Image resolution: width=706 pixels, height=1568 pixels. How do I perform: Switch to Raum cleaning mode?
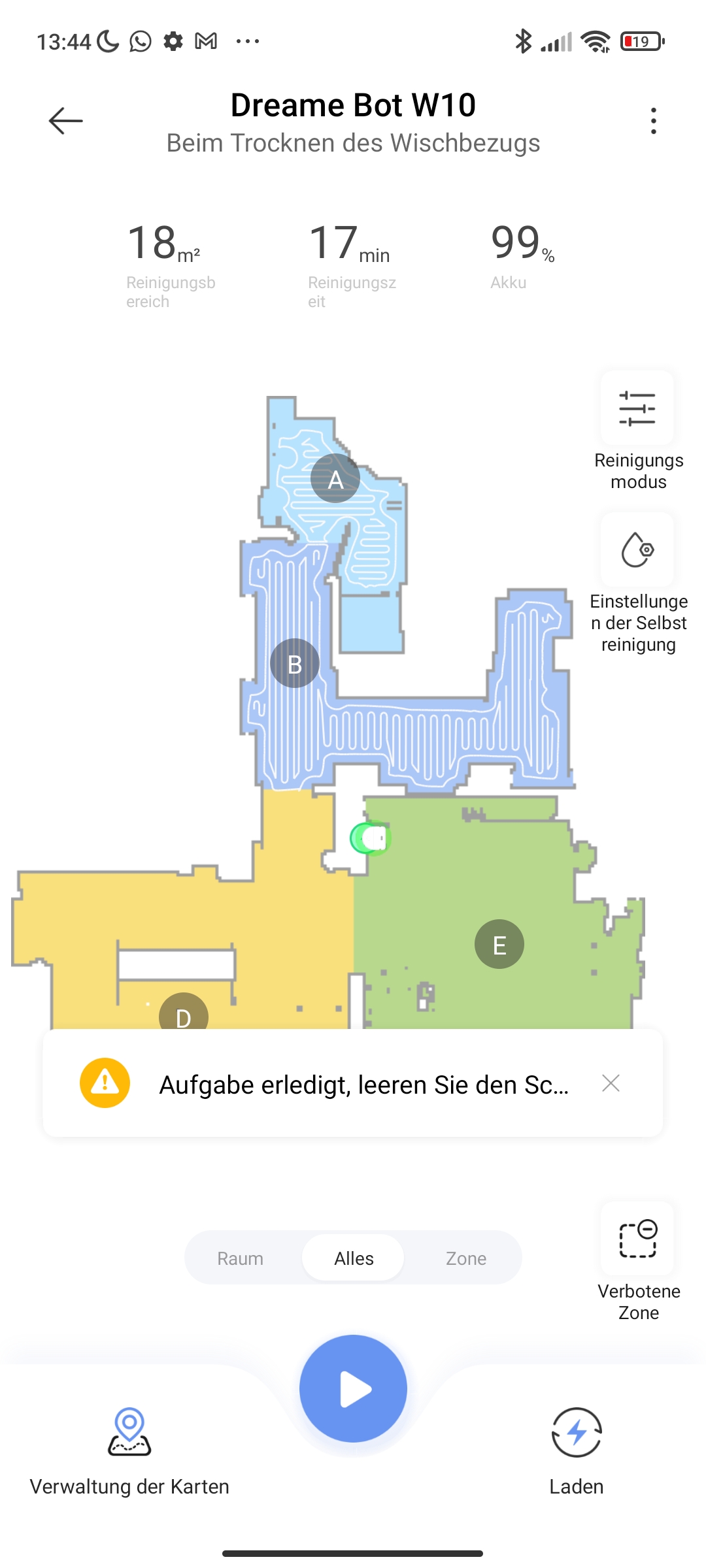pyautogui.click(x=241, y=1258)
